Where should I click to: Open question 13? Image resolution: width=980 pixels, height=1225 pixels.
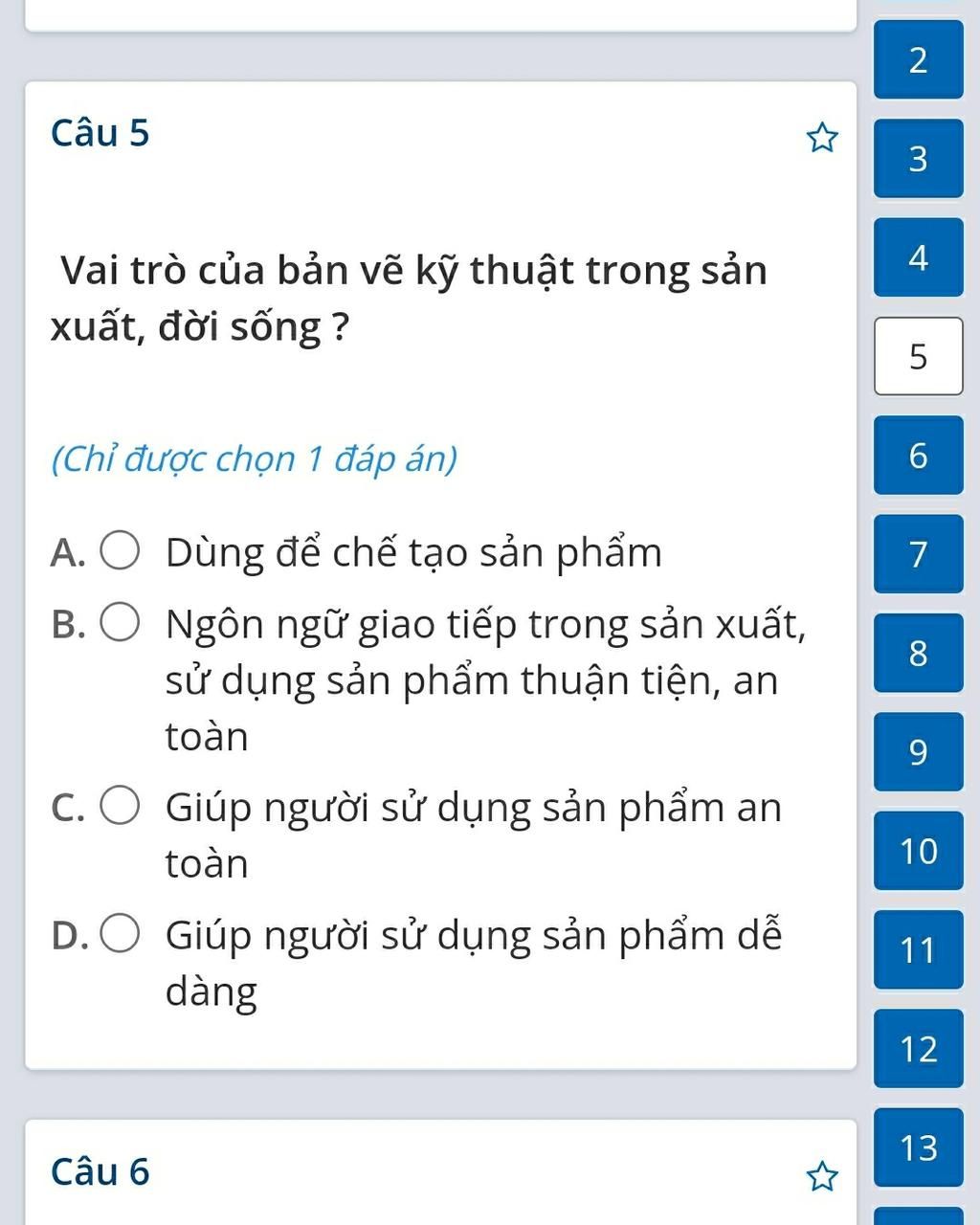point(918,1147)
